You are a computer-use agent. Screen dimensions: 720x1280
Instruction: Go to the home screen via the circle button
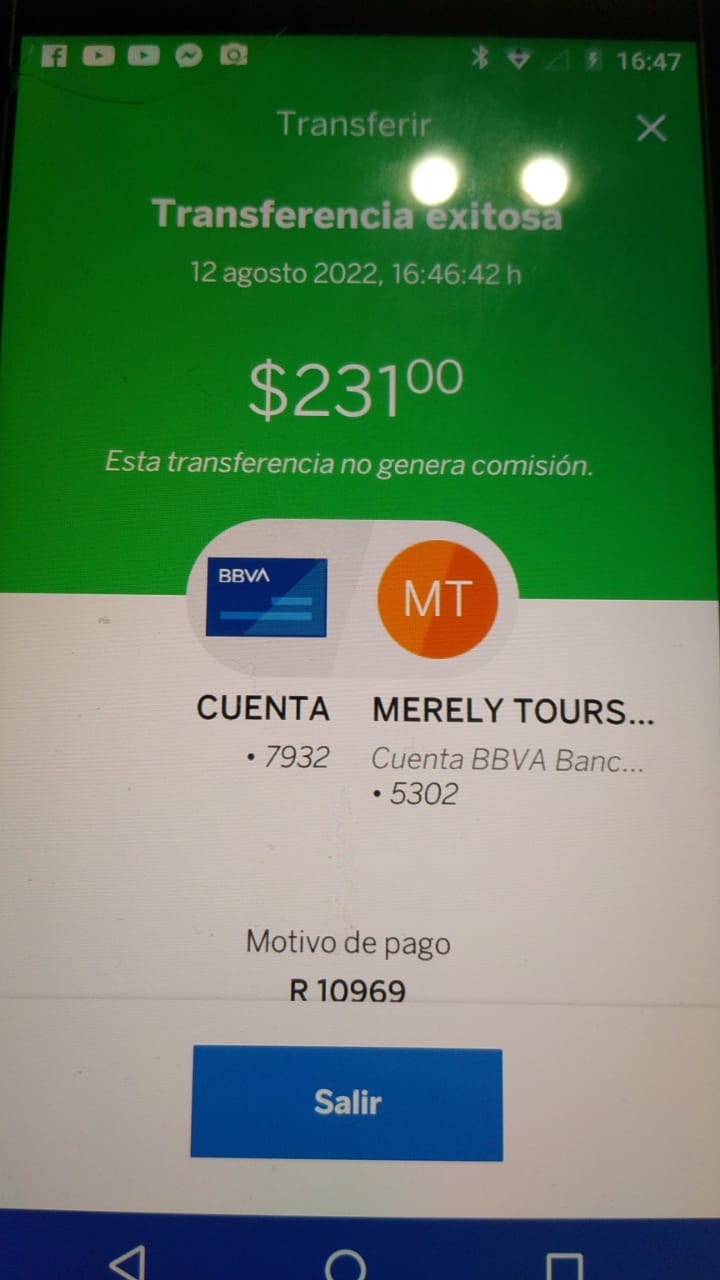tap(345, 1265)
